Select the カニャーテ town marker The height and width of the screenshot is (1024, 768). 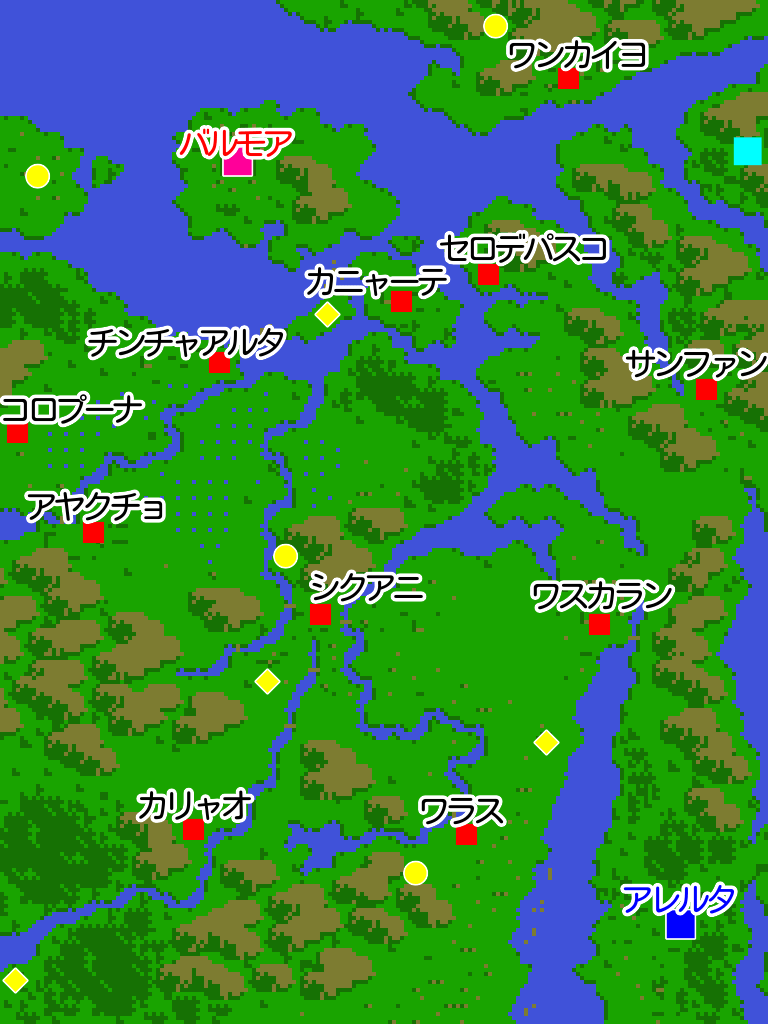[401, 301]
